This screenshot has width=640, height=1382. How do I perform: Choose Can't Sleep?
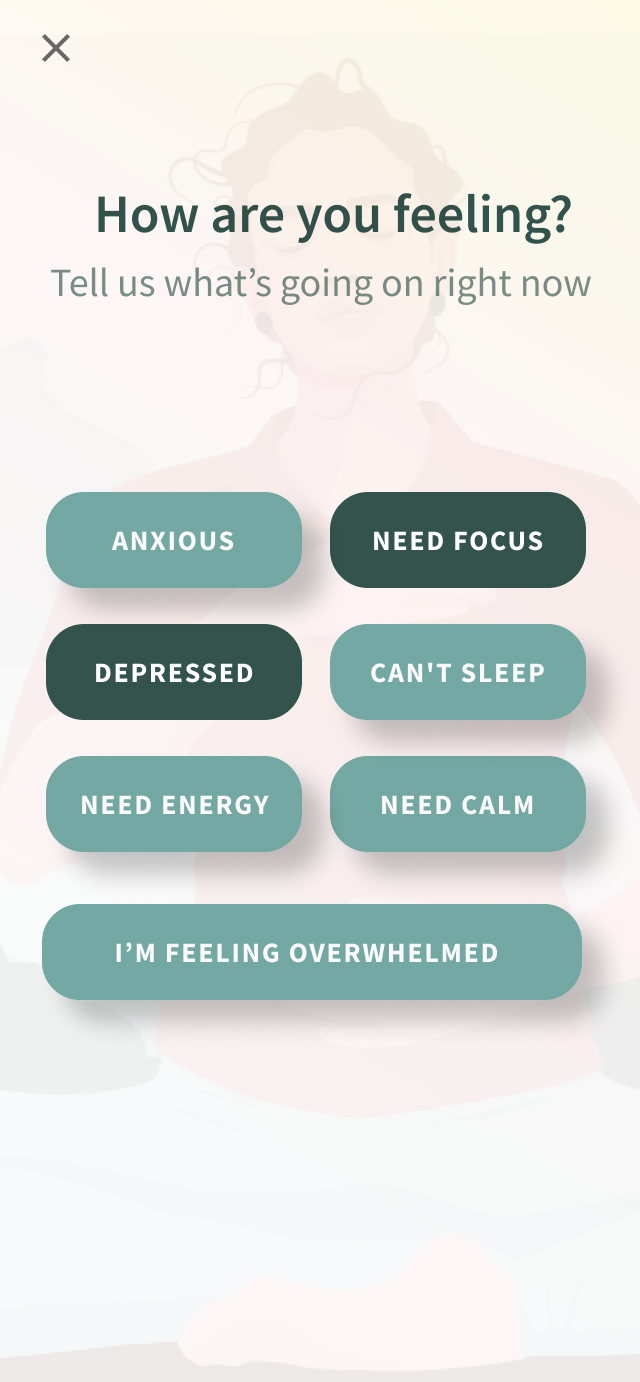pos(458,672)
